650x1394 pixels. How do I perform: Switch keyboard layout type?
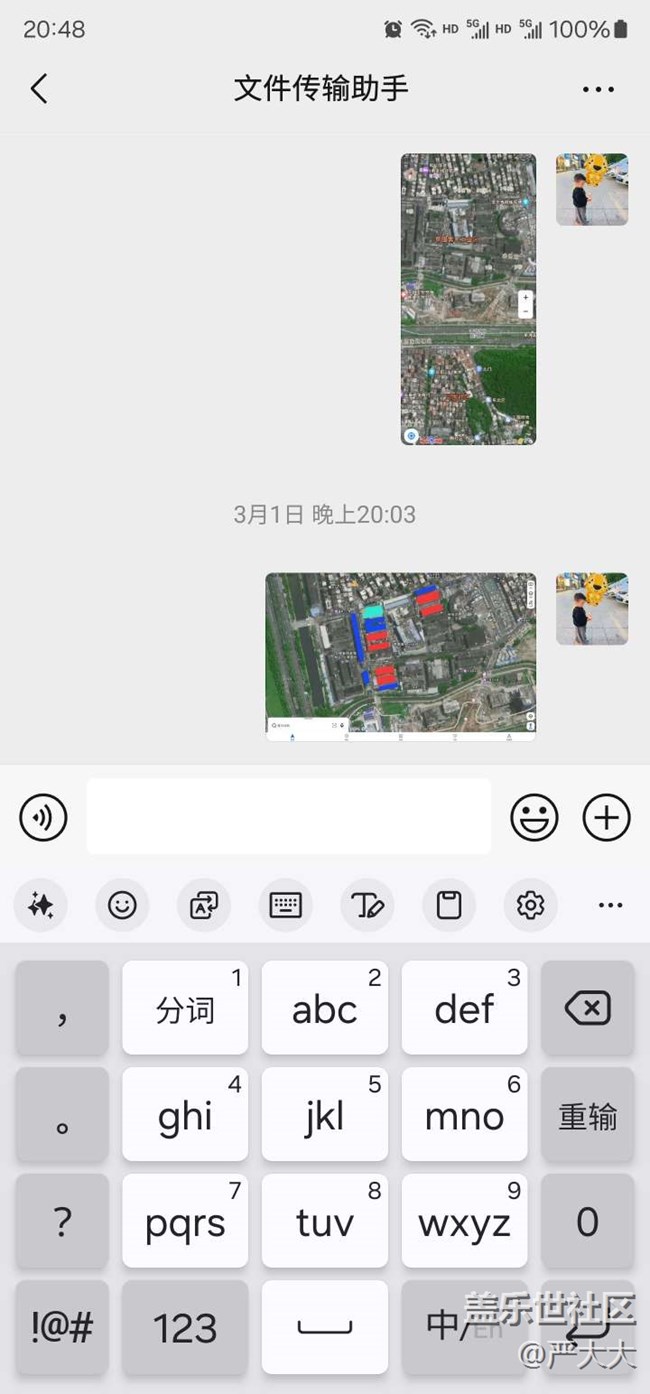286,906
